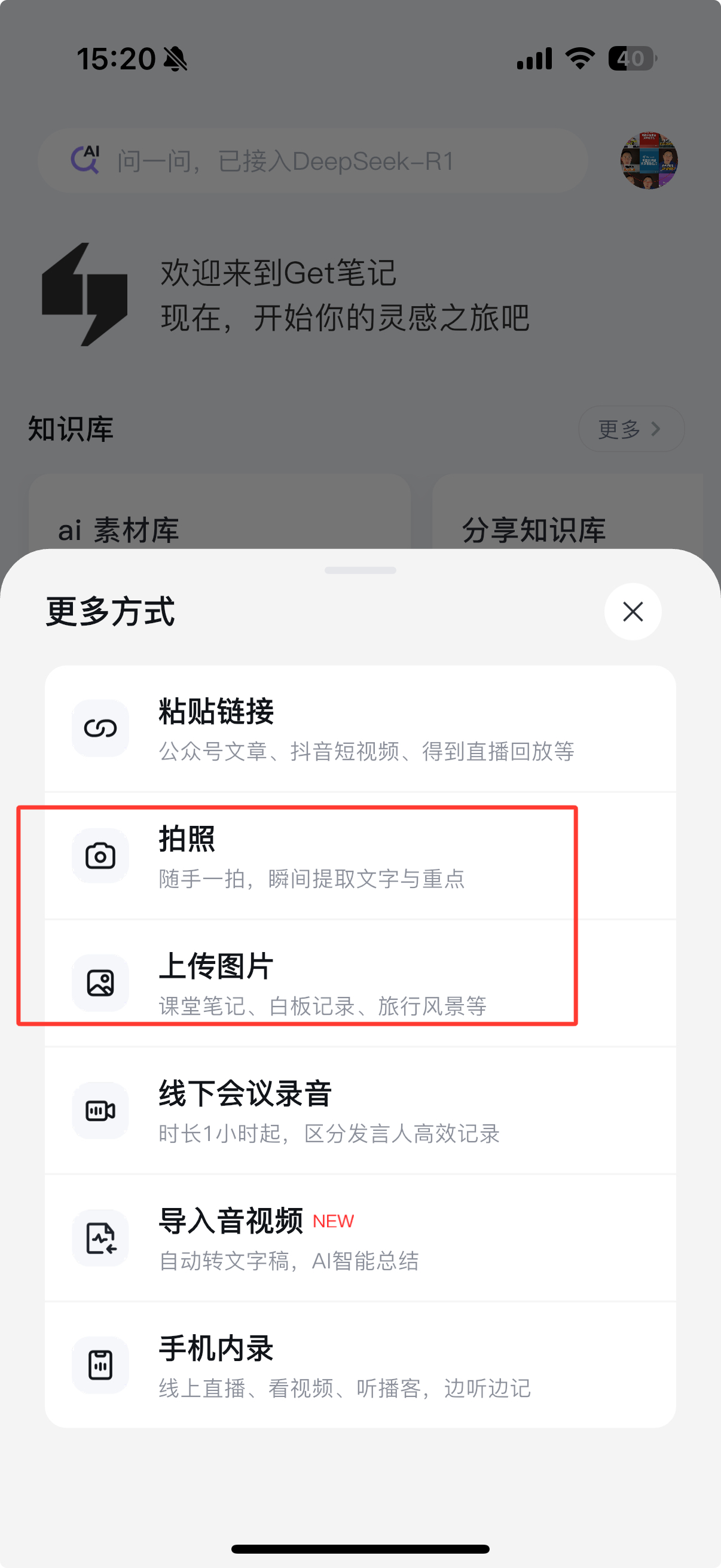Select 导入音视频 option
Screen dimensions: 721x1568
(x=359, y=1238)
